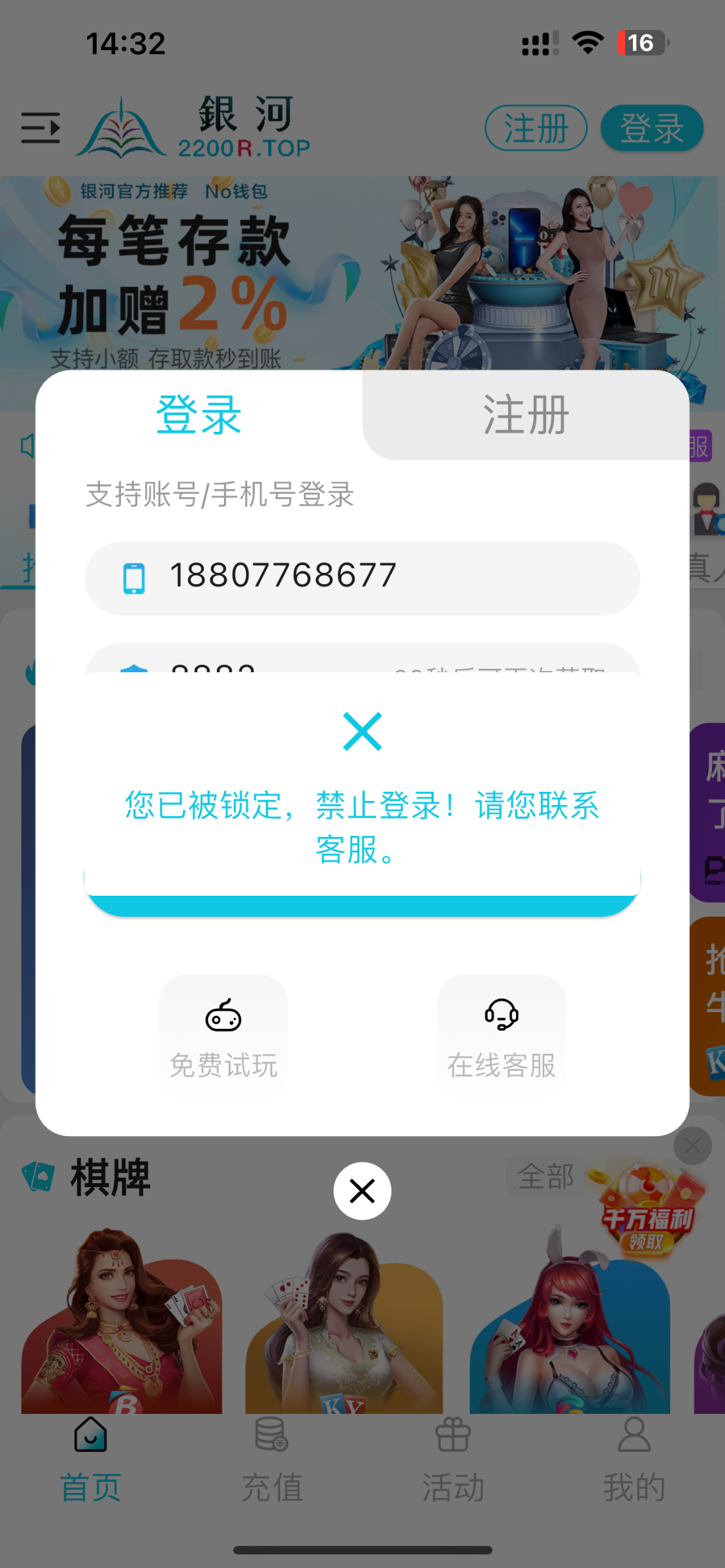Select the 登录 tab in the modal
This screenshot has height=1568, width=725.
[x=198, y=416]
